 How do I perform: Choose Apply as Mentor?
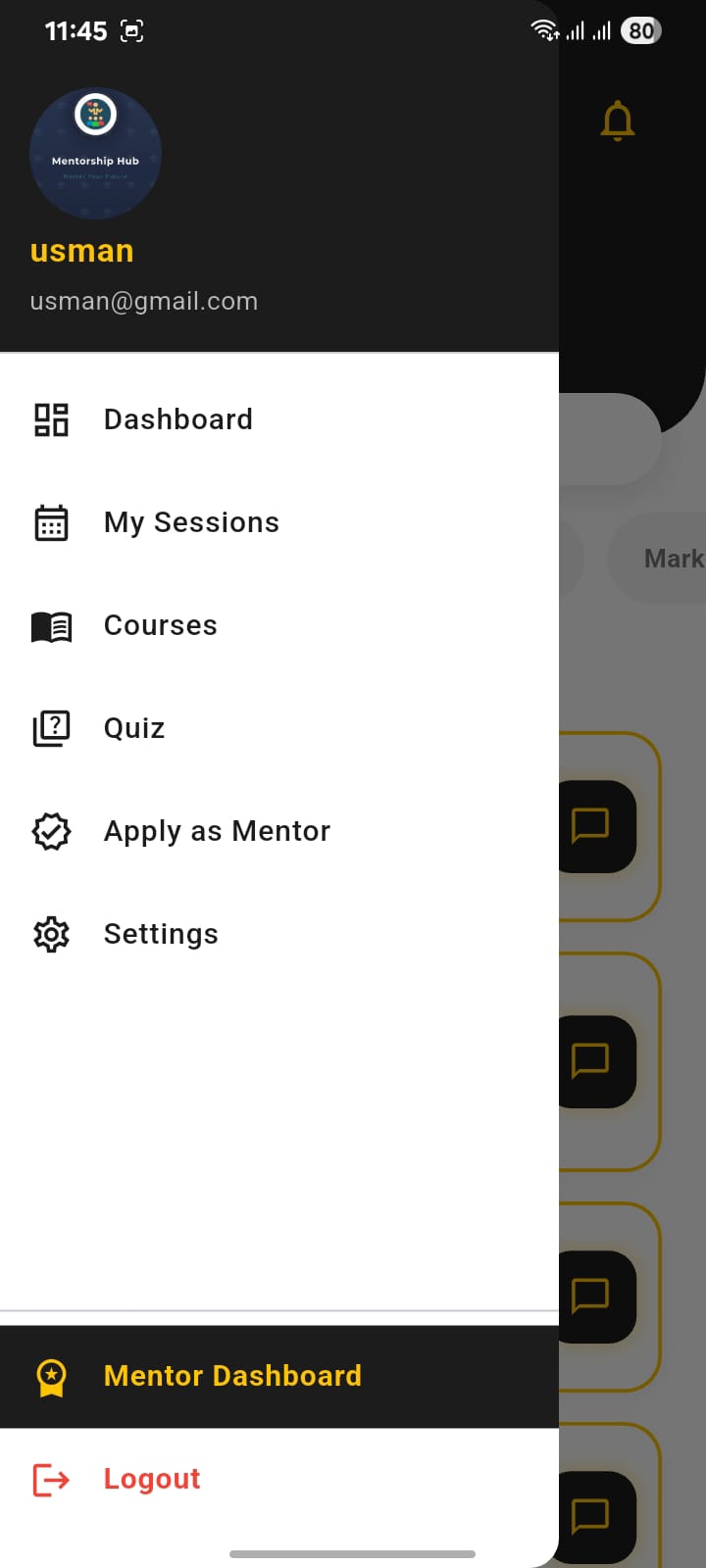click(x=279, y=831)
